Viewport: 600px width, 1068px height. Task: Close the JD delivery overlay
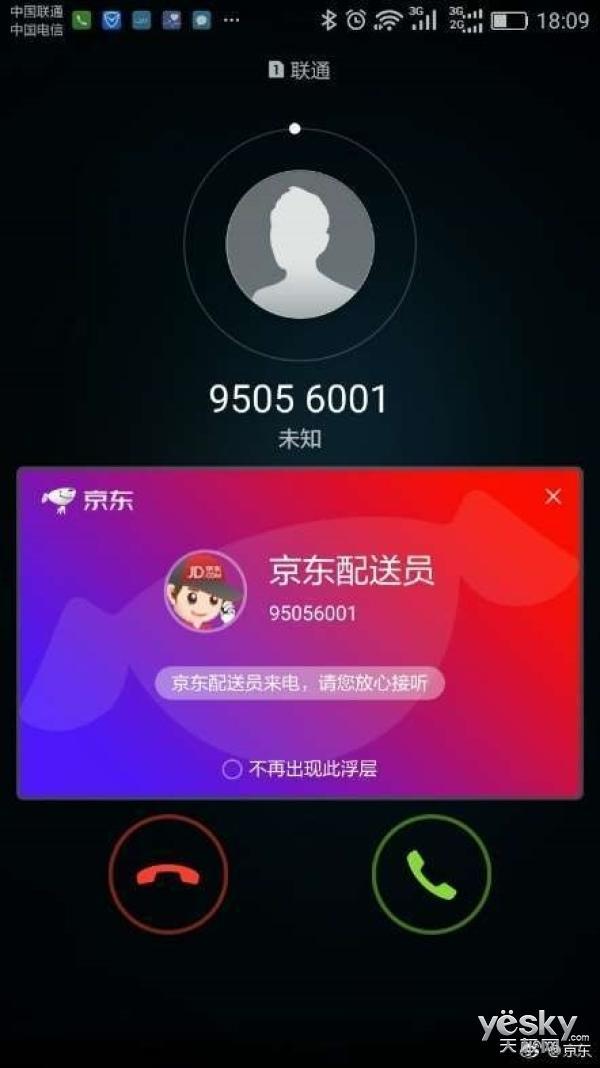553,497
